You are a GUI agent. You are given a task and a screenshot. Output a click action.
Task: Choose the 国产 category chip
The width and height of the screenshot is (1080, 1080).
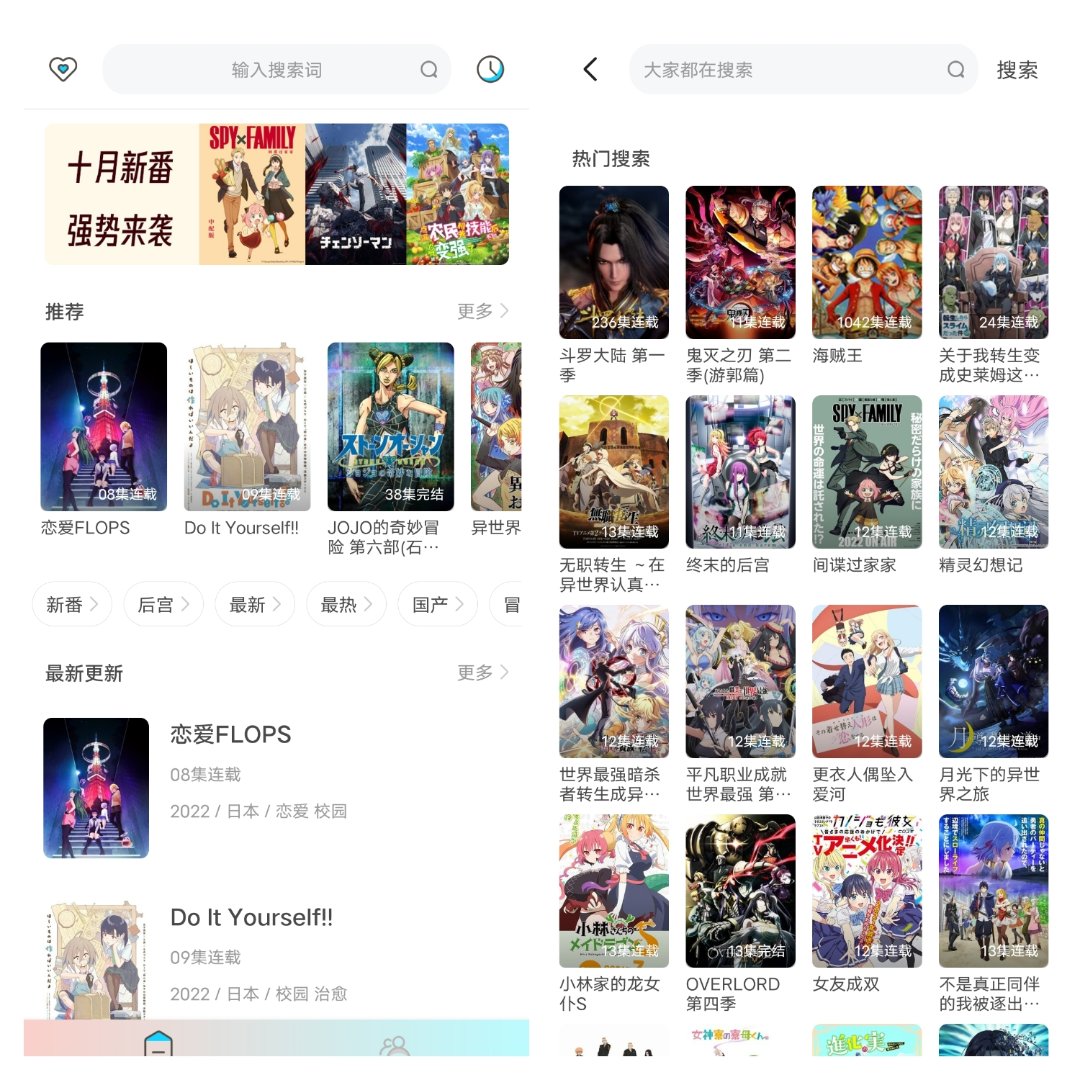(437, 604)
